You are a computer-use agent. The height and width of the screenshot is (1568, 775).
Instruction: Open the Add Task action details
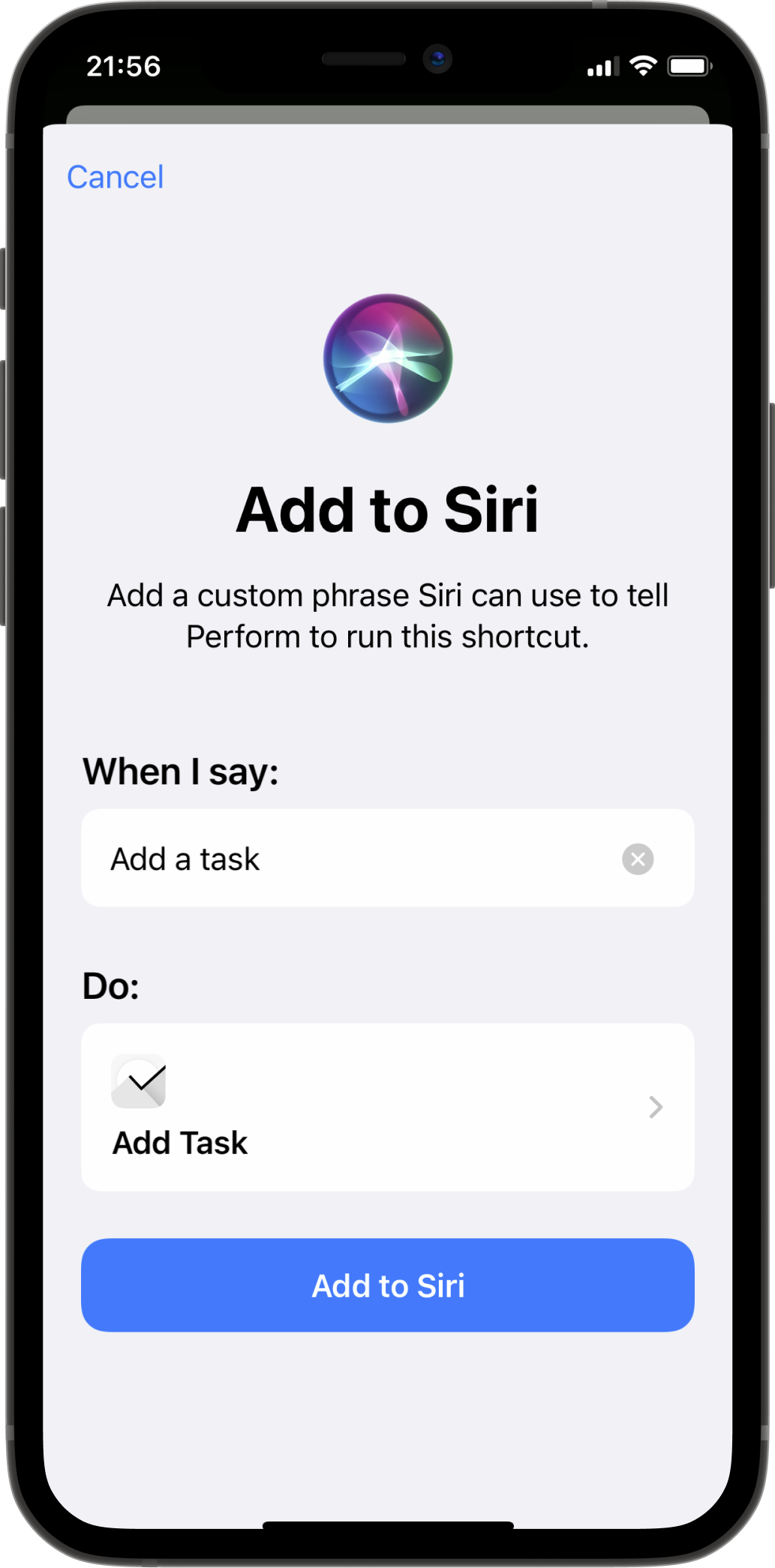pos(387,1107)
